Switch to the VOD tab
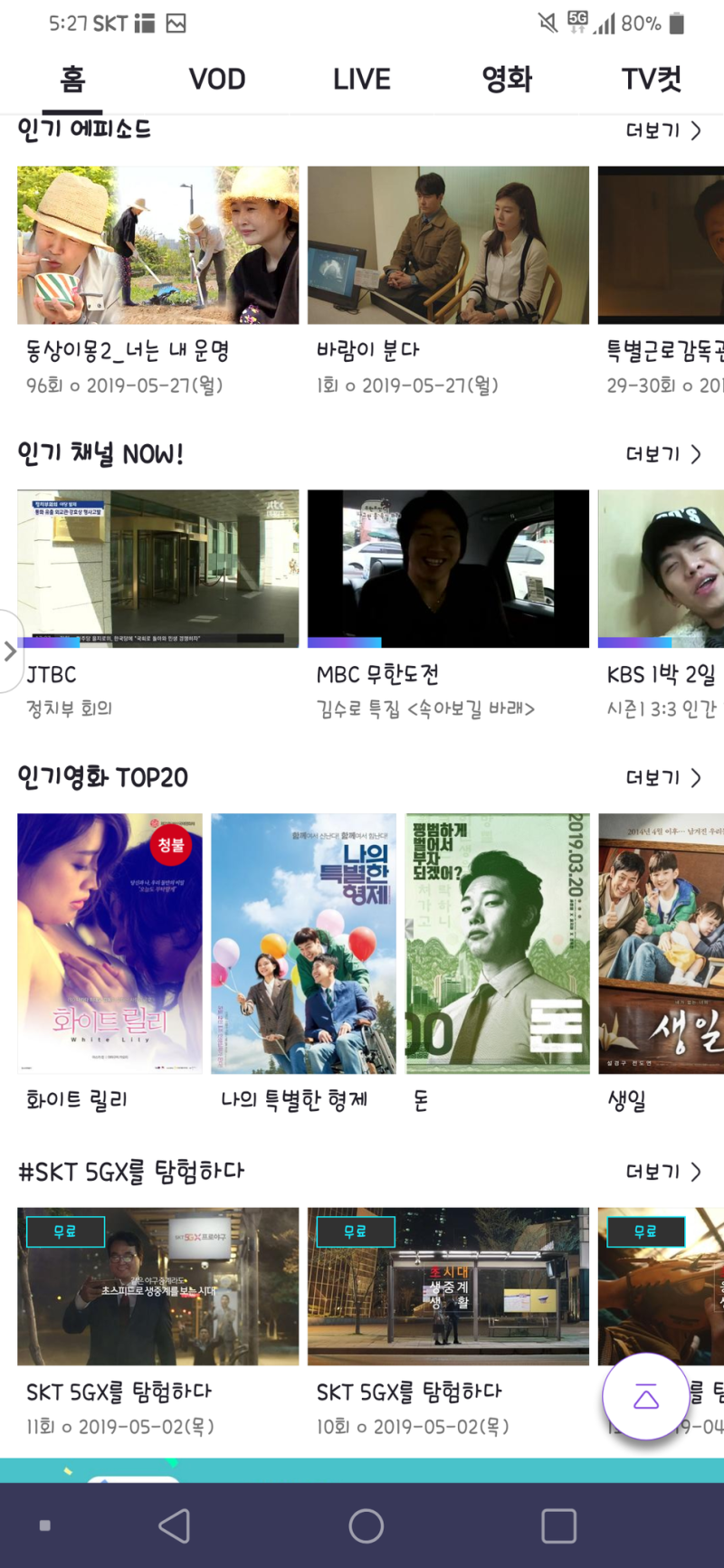This screenshot has height=1568, width=724. pos(217,79)
